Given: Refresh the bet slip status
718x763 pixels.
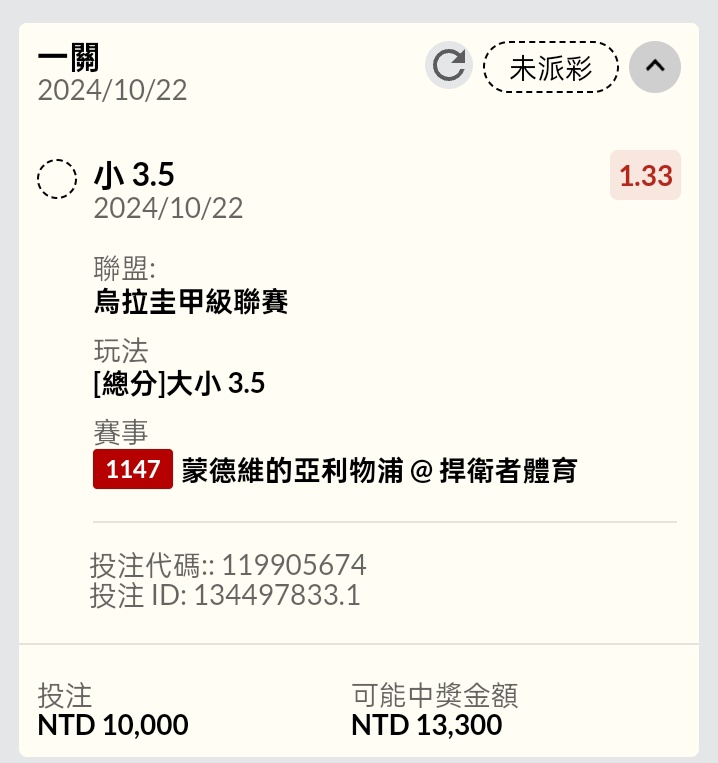Looking at the screenshot, I should [x=449, y=67].
